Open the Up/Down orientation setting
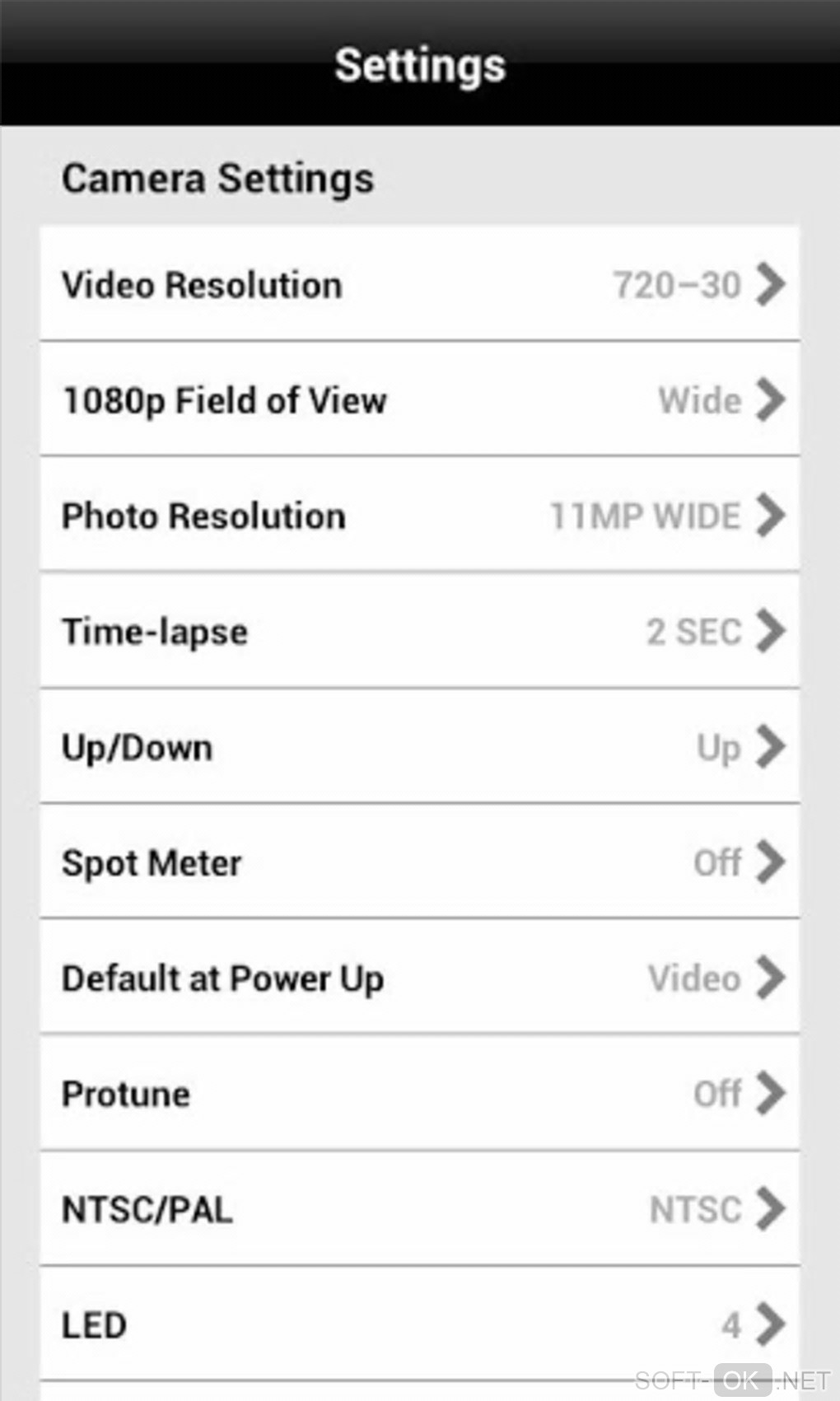The width and height of the screenshot is (840, 1401). tap(420, 747)
